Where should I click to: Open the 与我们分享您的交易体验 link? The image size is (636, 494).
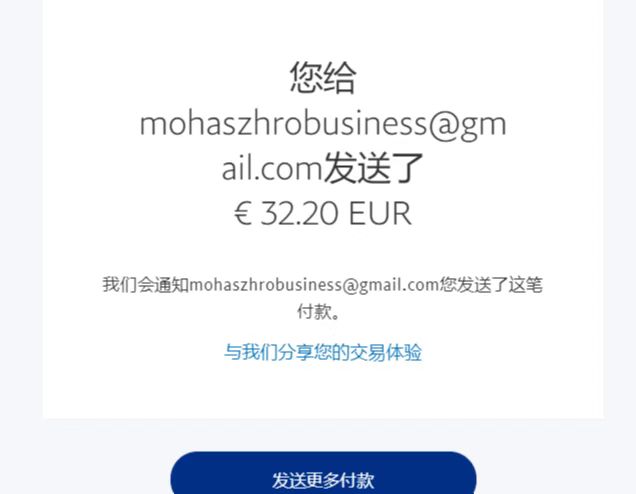pyautogui.click(x=322, y=352)
